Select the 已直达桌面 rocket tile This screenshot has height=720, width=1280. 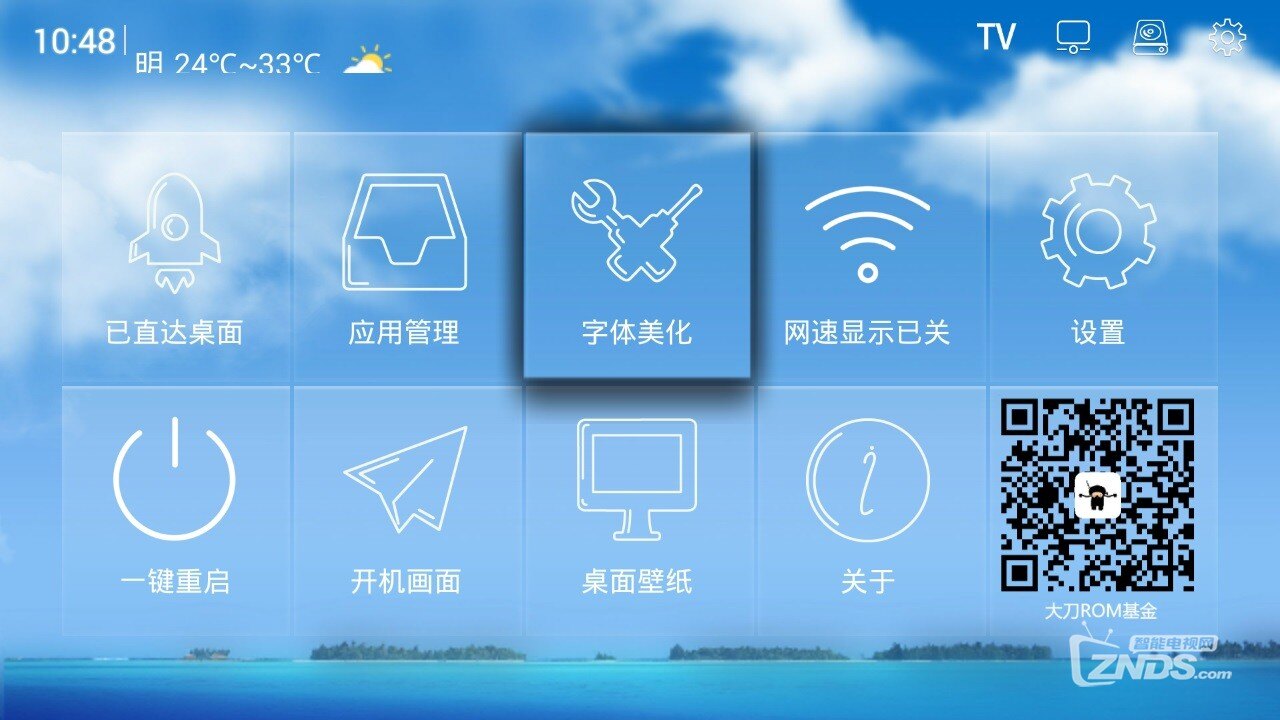pyautogui.click(x=176, y=257)
